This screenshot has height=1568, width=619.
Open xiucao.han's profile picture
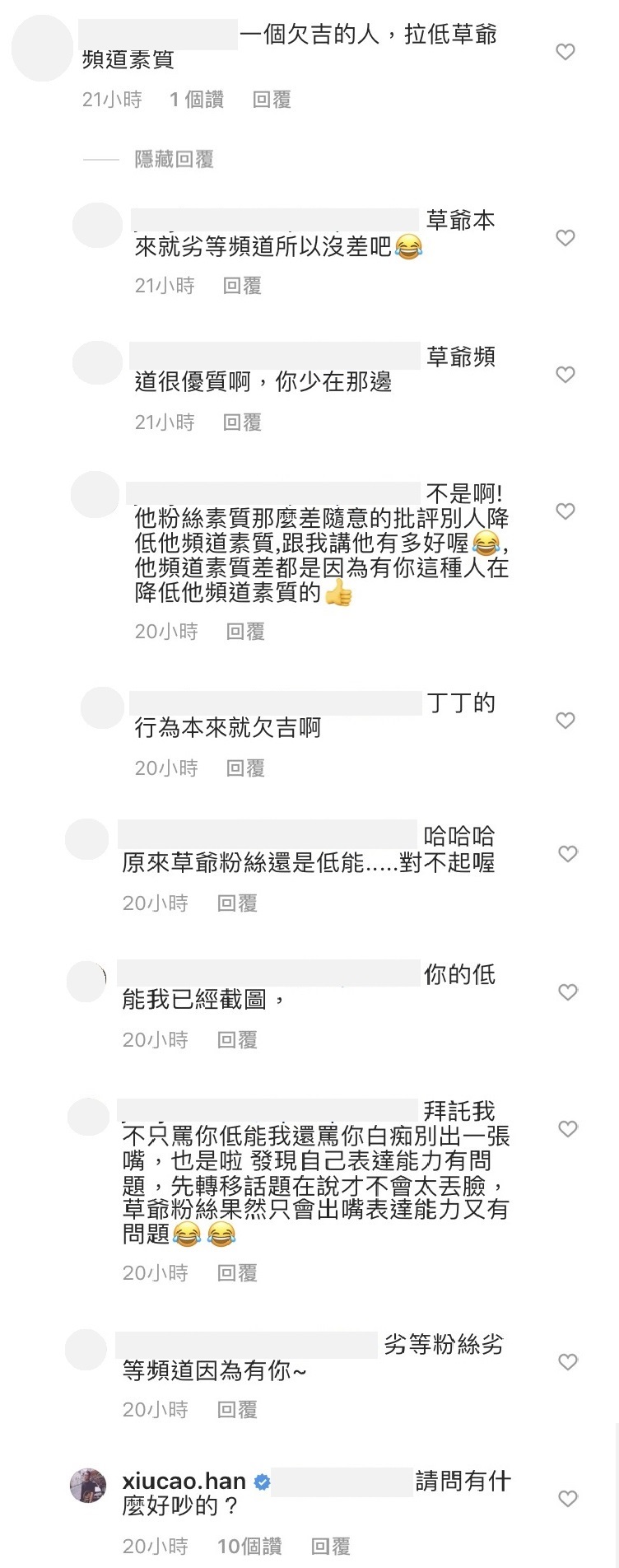(87, 1484)
